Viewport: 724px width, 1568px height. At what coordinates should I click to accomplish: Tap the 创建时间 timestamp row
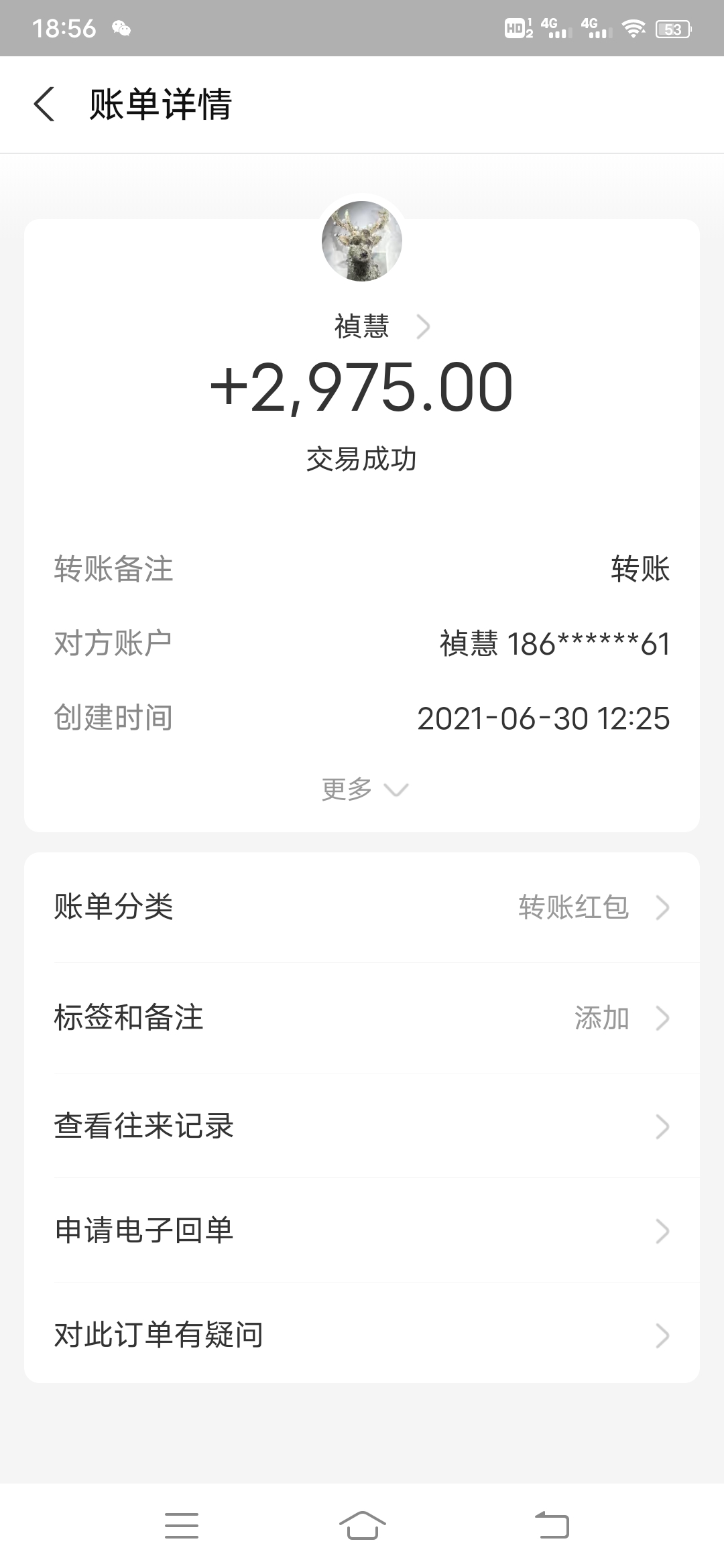362,719
